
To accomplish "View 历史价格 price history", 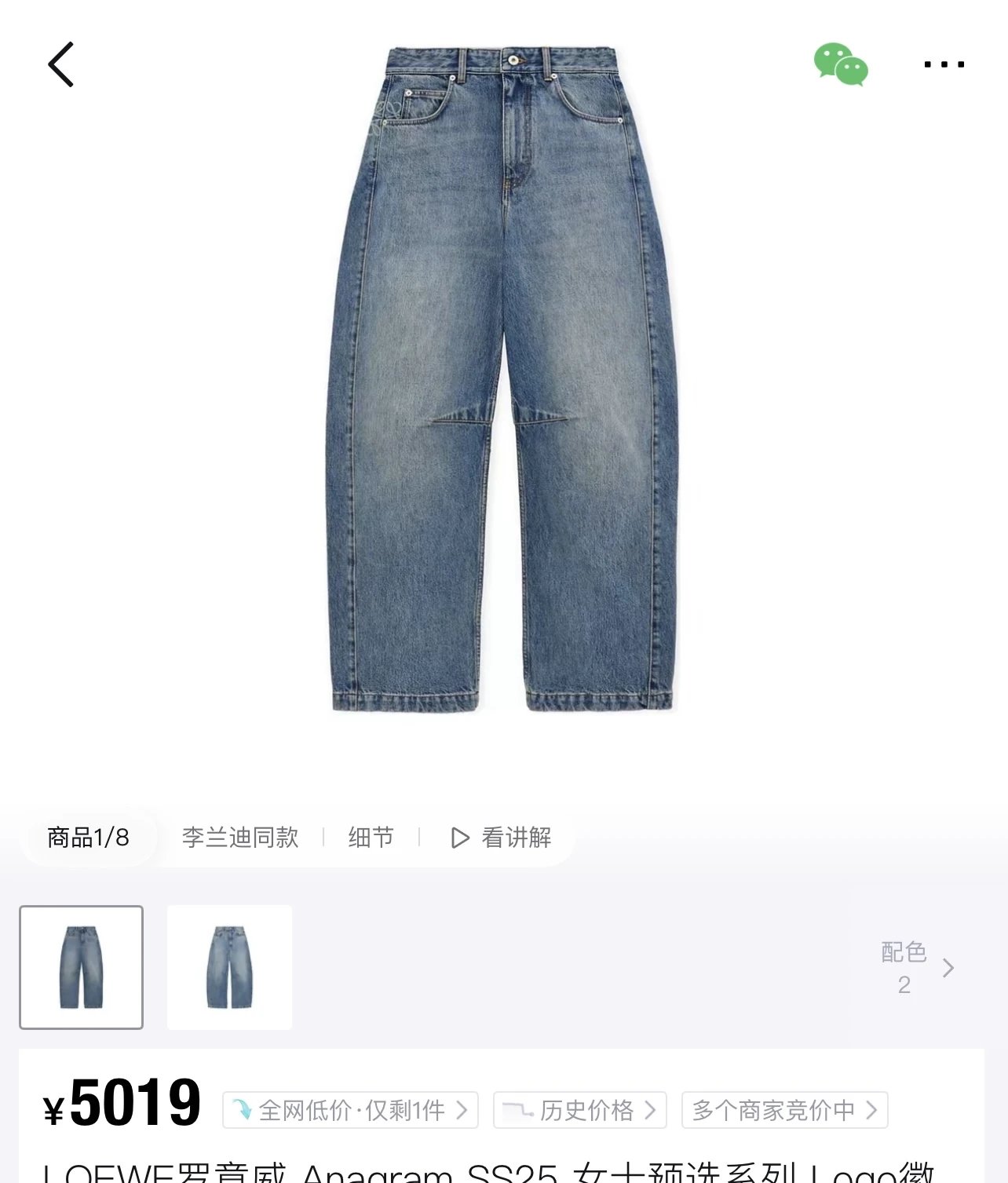I will (x=580, y=1110).
